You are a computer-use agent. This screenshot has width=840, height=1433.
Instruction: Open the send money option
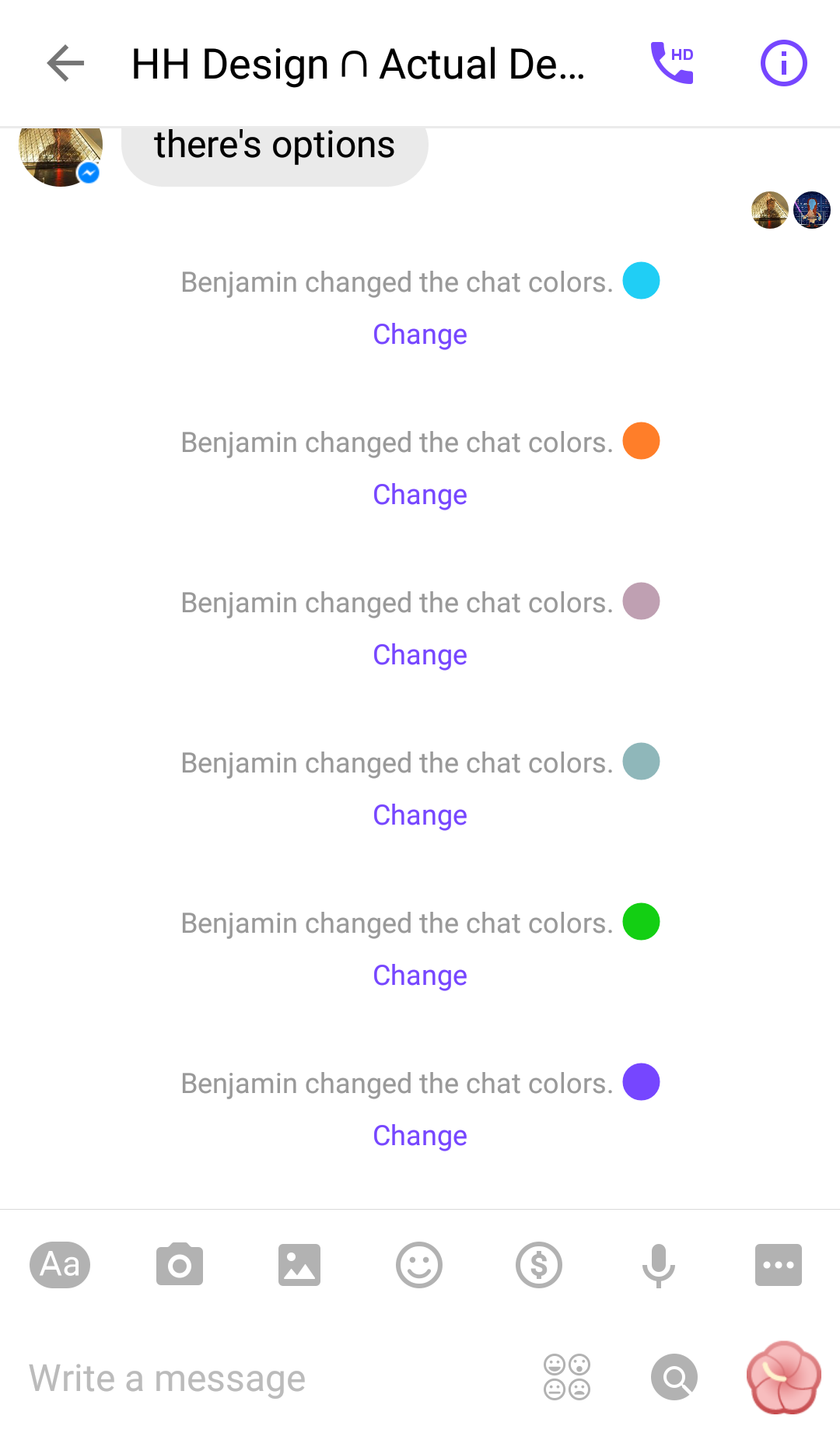click(x=539, y=1265)
